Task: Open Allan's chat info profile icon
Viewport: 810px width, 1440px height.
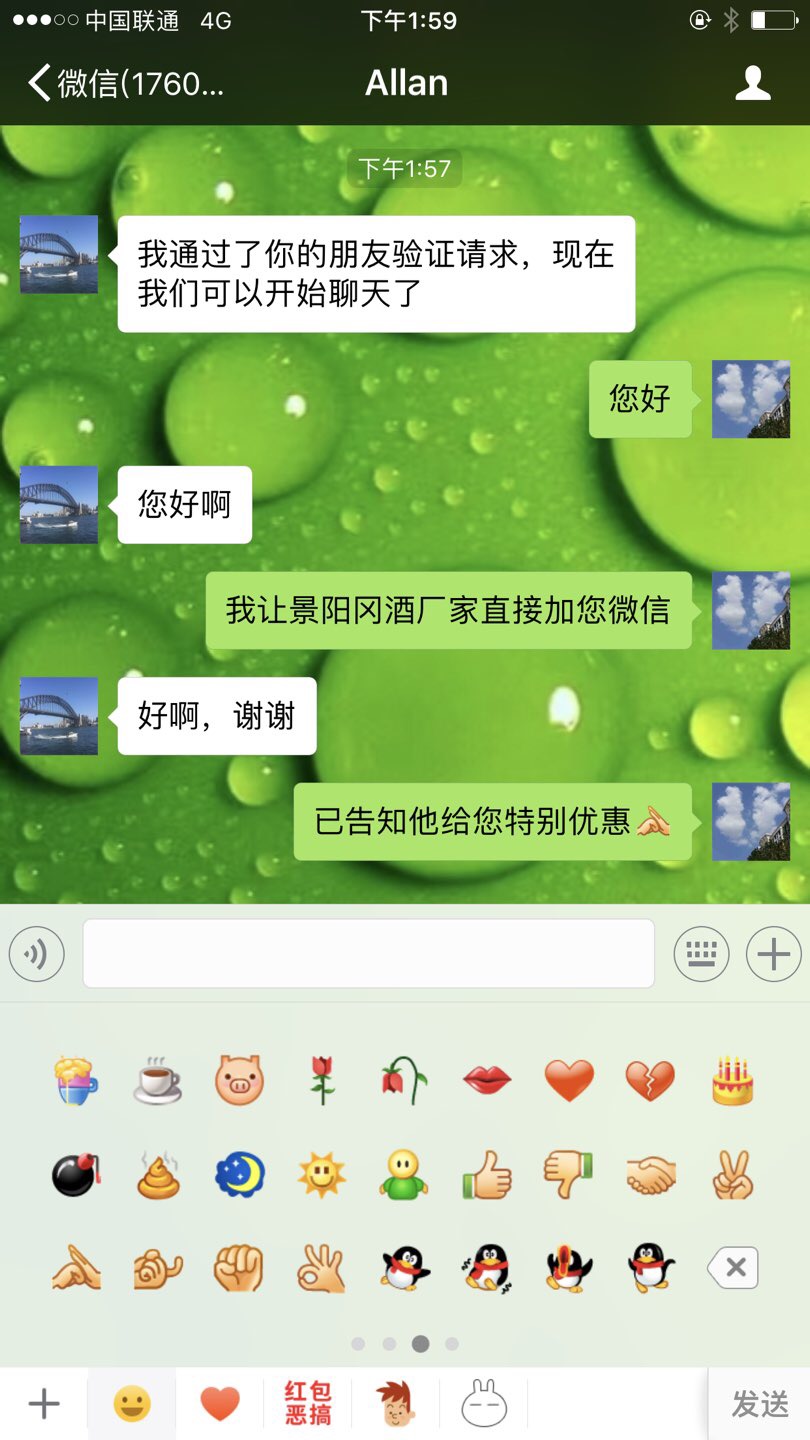Action: (x=752, y=83)
